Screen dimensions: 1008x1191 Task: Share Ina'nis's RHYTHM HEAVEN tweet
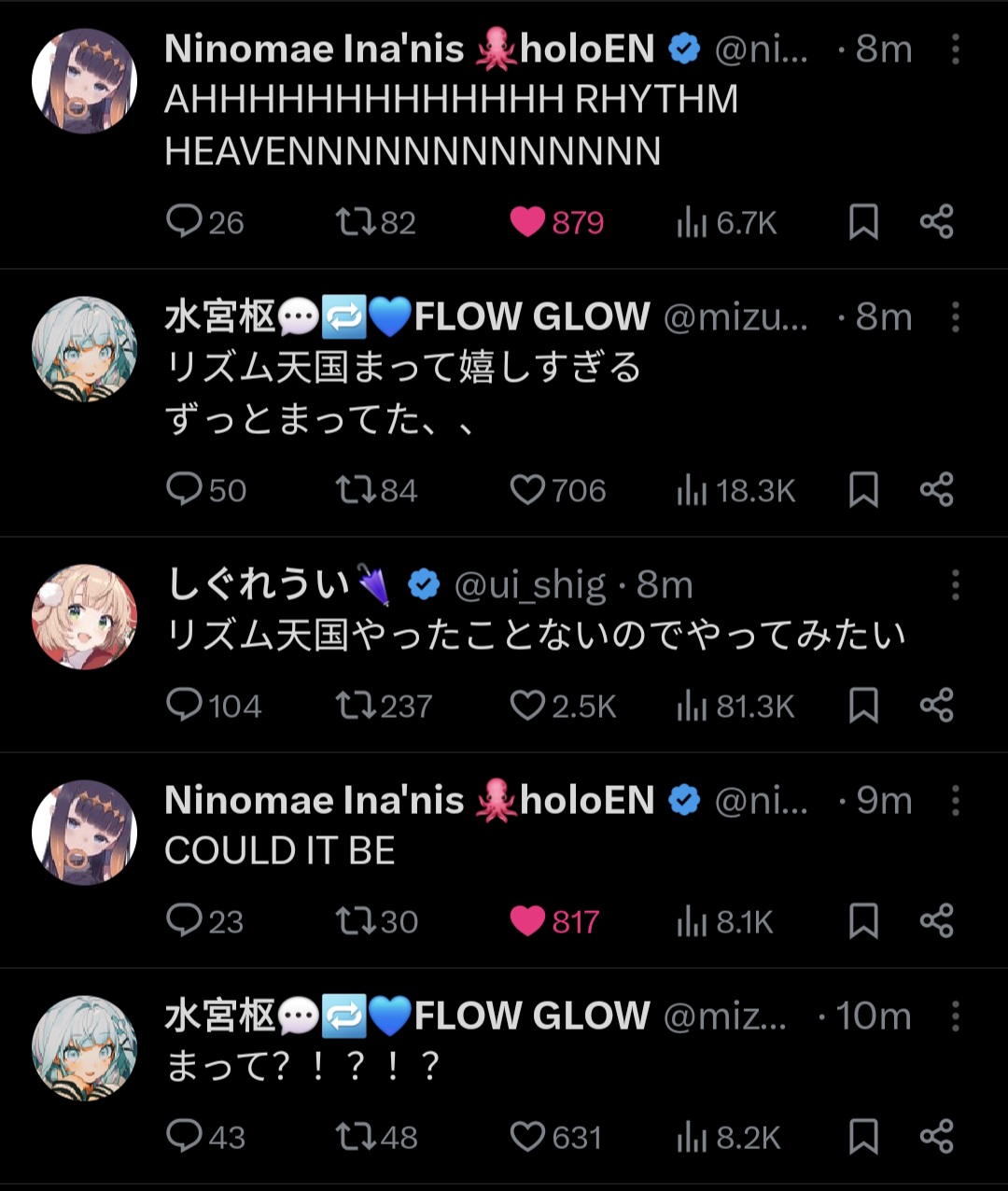(x=936, y=222)
